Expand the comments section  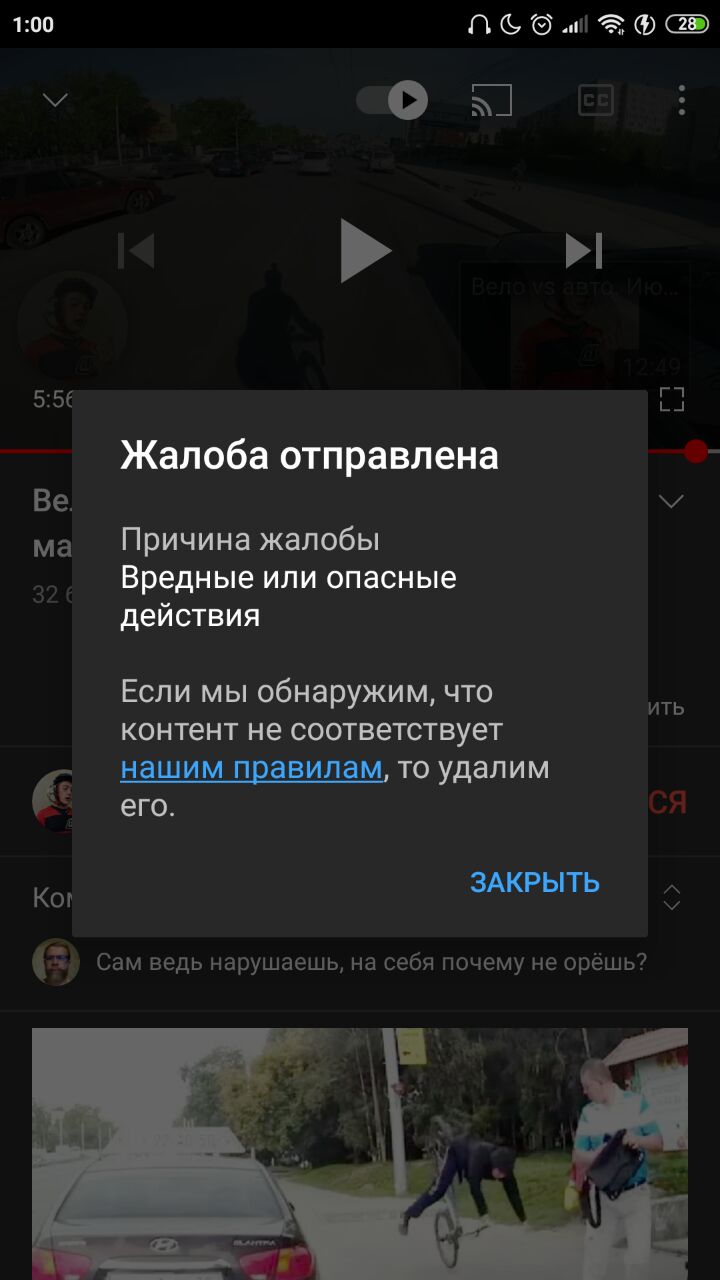click(672, 897)
